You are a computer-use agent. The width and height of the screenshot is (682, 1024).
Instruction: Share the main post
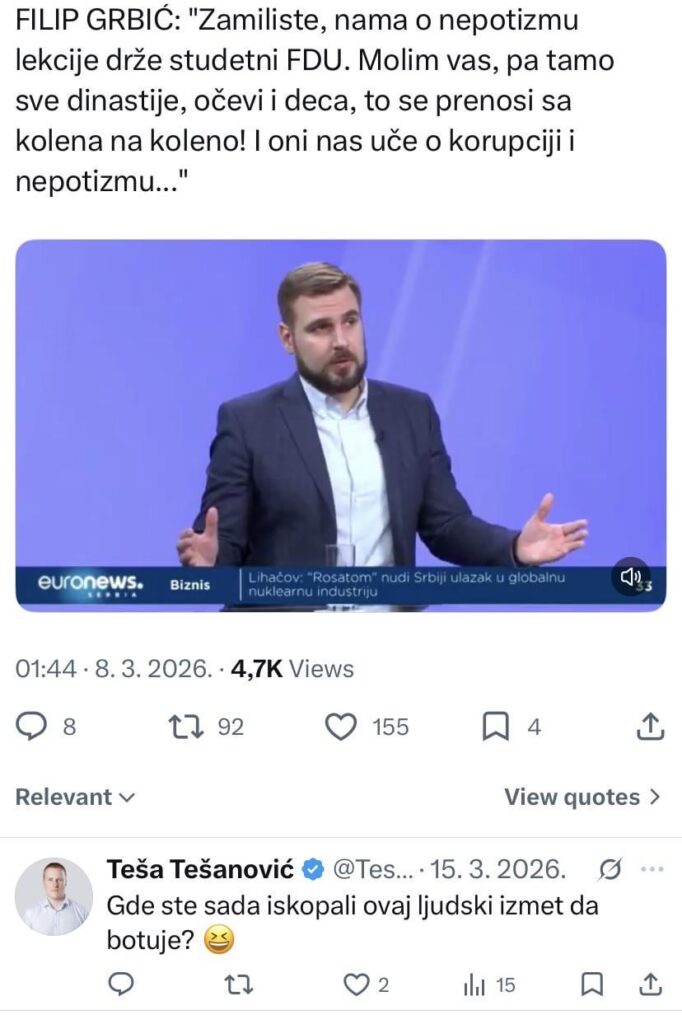tap(650, 727)
